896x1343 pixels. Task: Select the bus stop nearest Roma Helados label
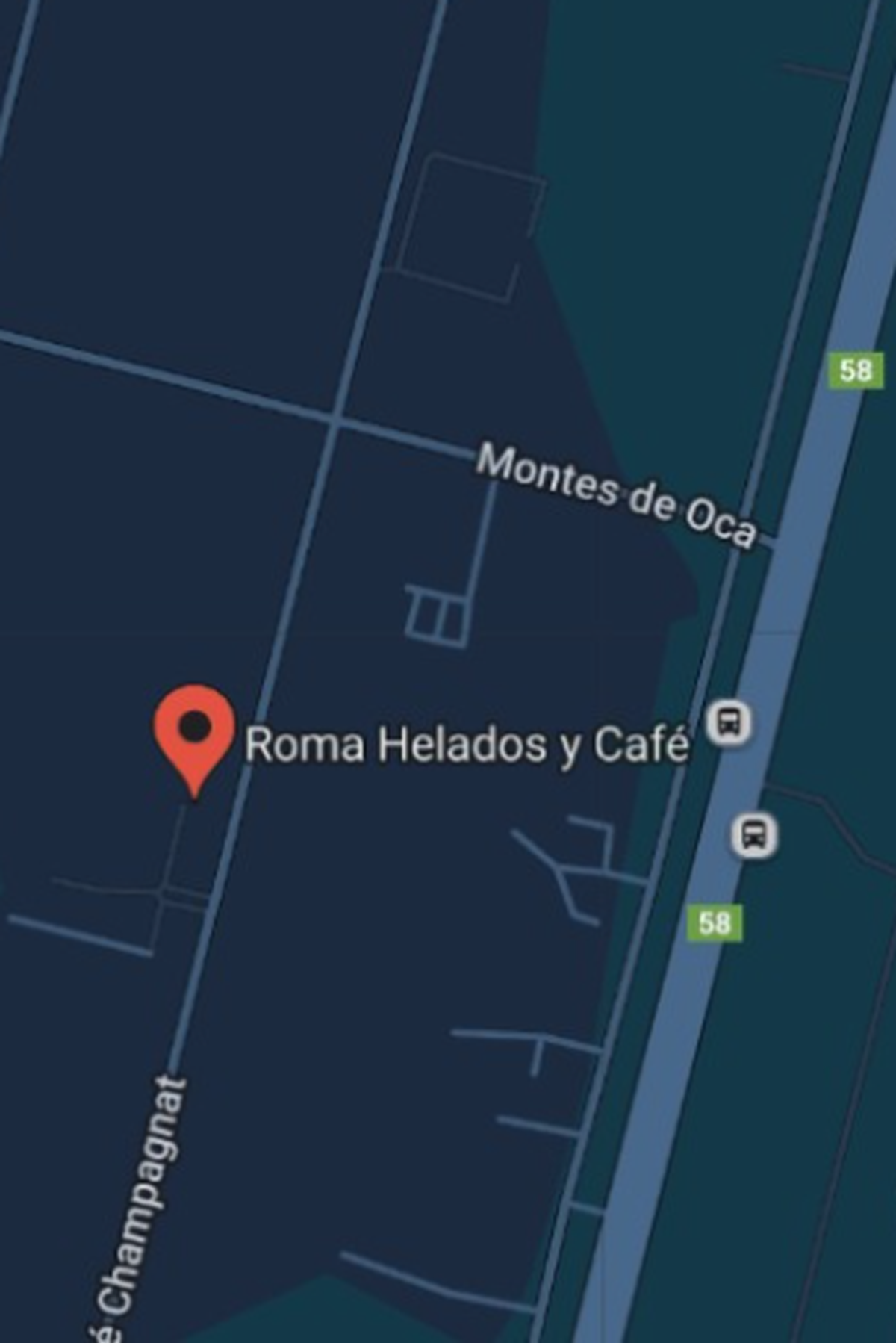coord(729,723)
